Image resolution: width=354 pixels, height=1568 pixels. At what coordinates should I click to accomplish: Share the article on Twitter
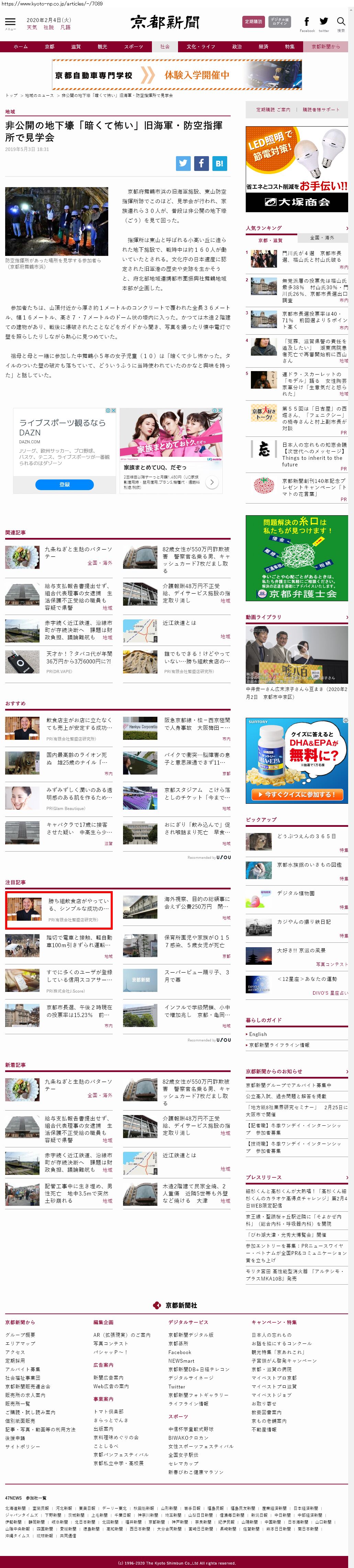pos(183,163)
